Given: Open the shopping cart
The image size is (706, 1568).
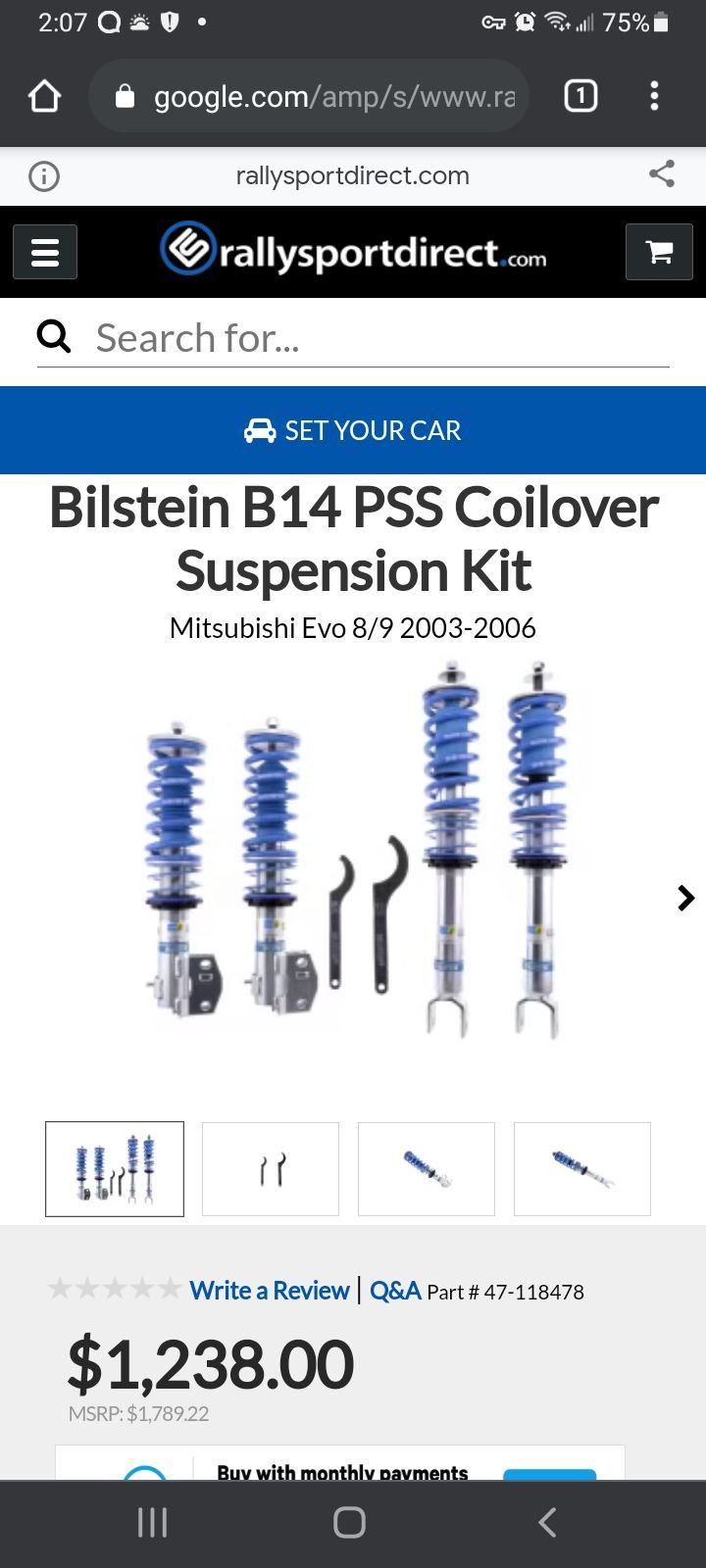Looking at the screenshot, I should pyautogui.click(x=659, y=253).
